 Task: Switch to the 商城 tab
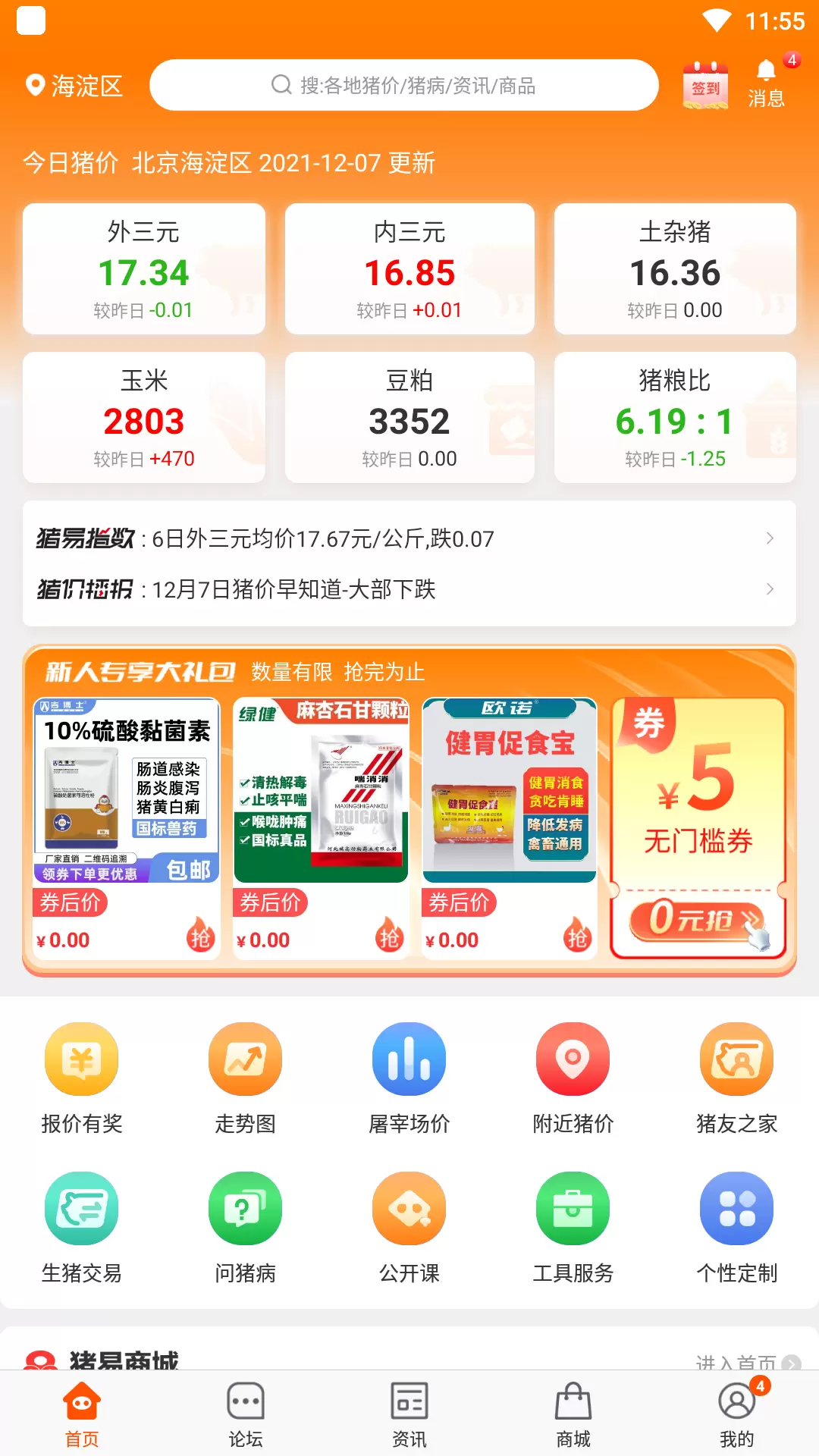[573, 1415]
